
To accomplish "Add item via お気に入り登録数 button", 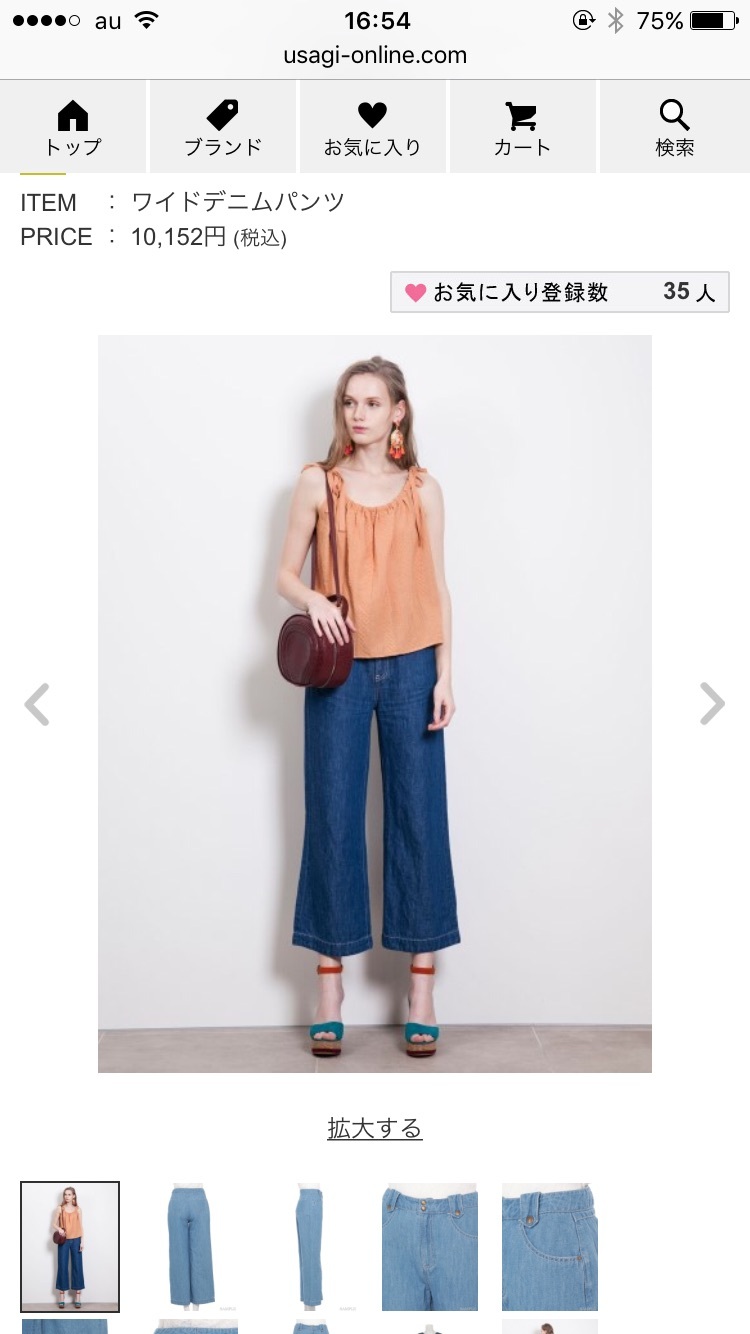I will 559,292.
